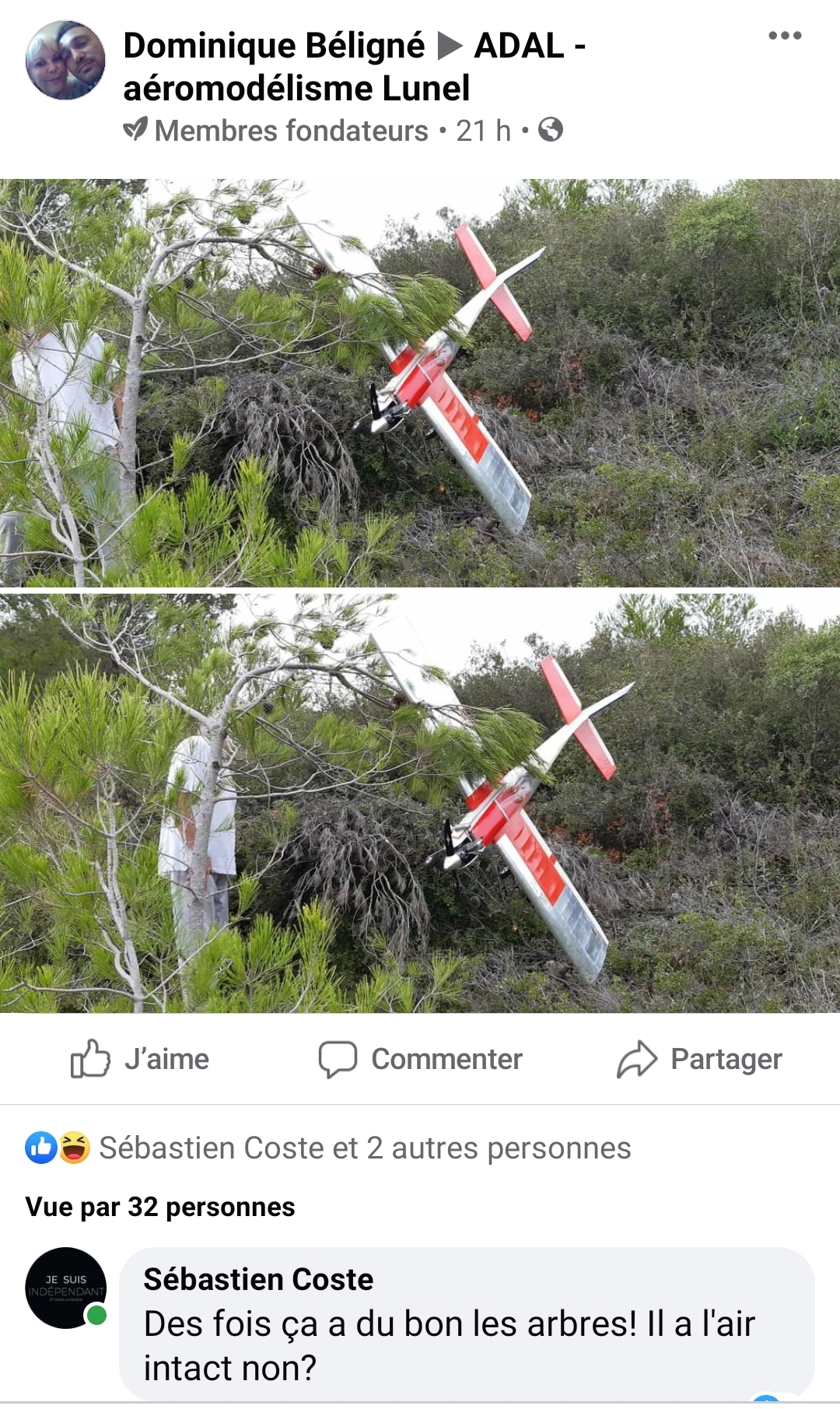Open the first crashed plane photo
The image size is (840, 1409).
pyautogui.click(x=420, y=383)
